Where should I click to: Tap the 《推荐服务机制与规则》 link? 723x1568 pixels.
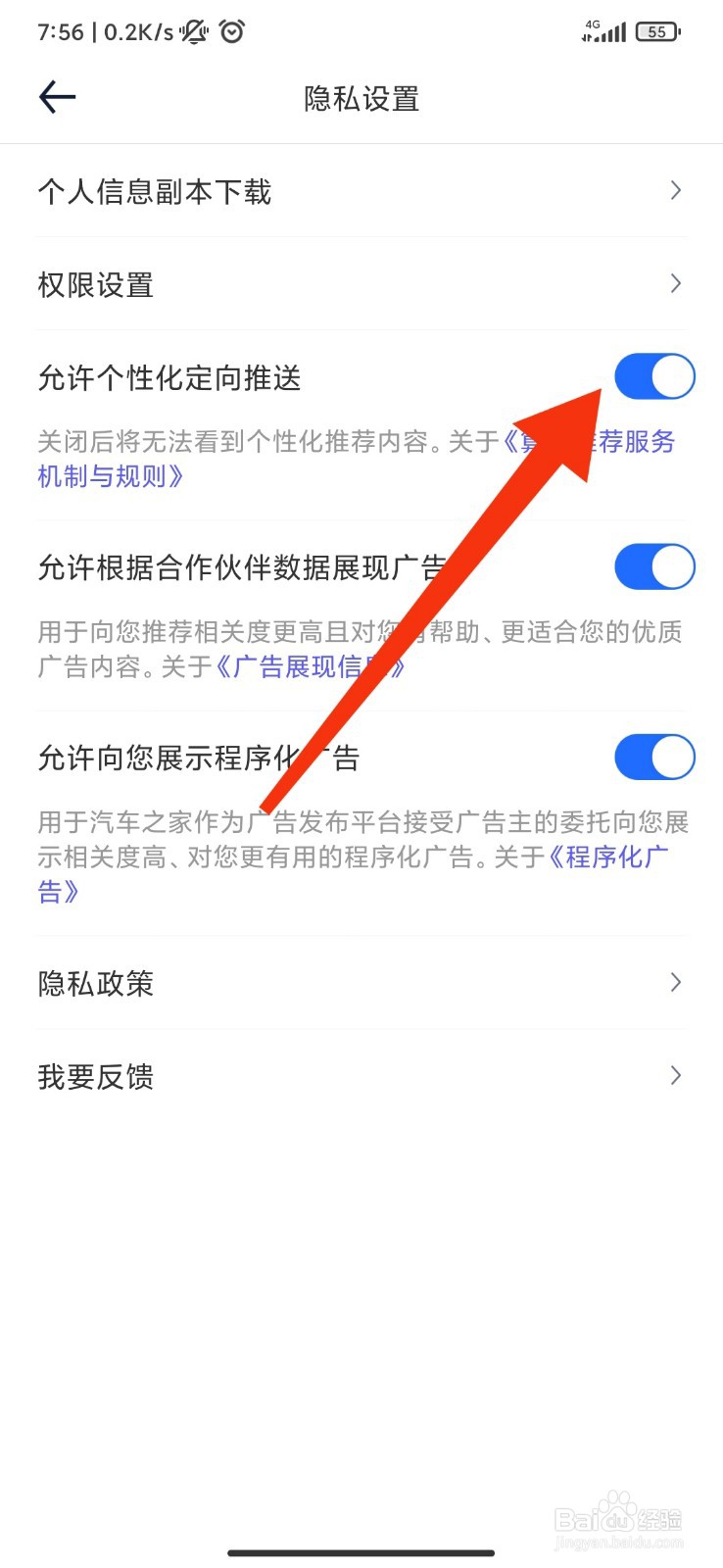108,476
